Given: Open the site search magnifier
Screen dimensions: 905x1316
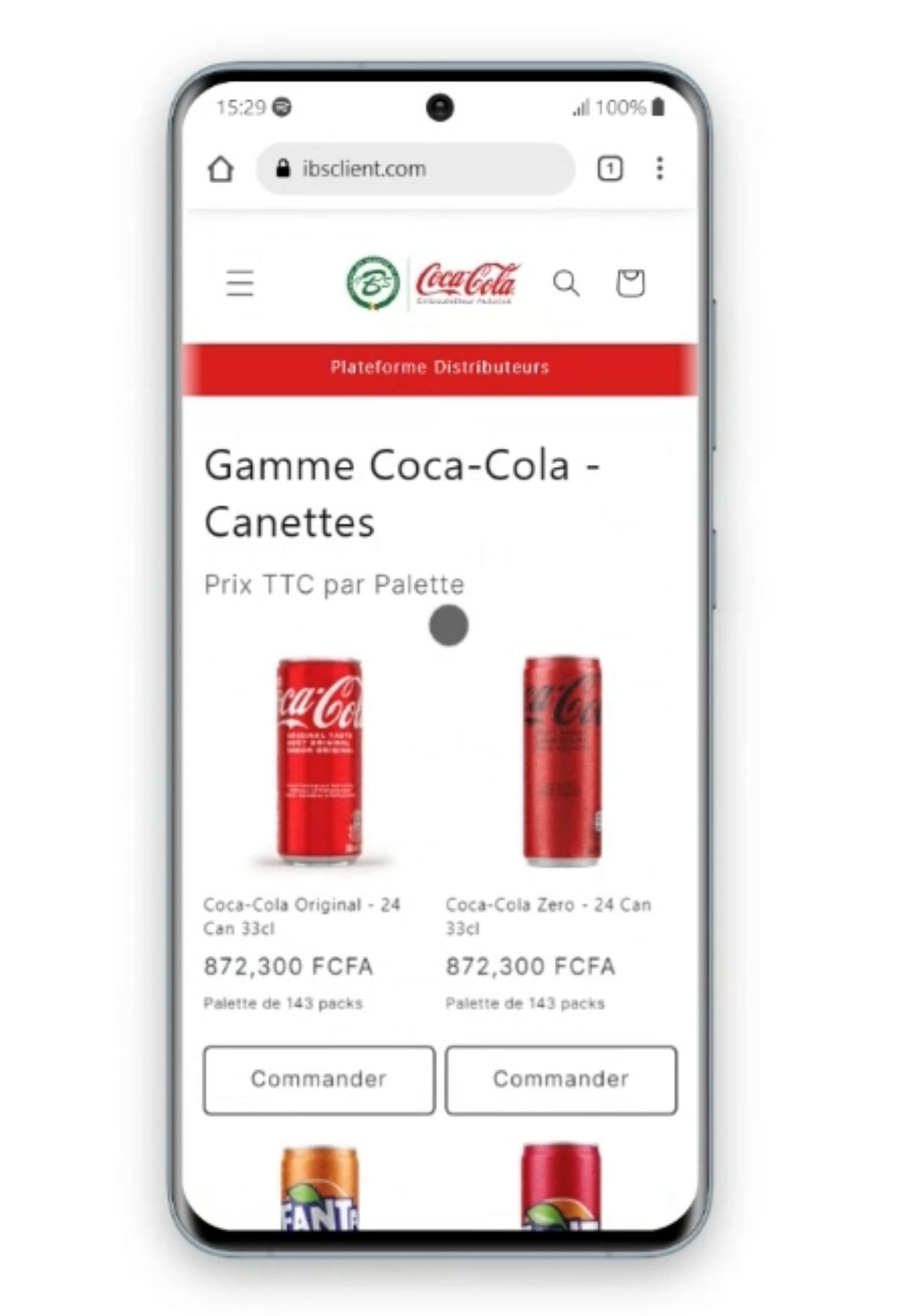Looking at the screenshot, I should pyautogui.click(x=566, y=284).
